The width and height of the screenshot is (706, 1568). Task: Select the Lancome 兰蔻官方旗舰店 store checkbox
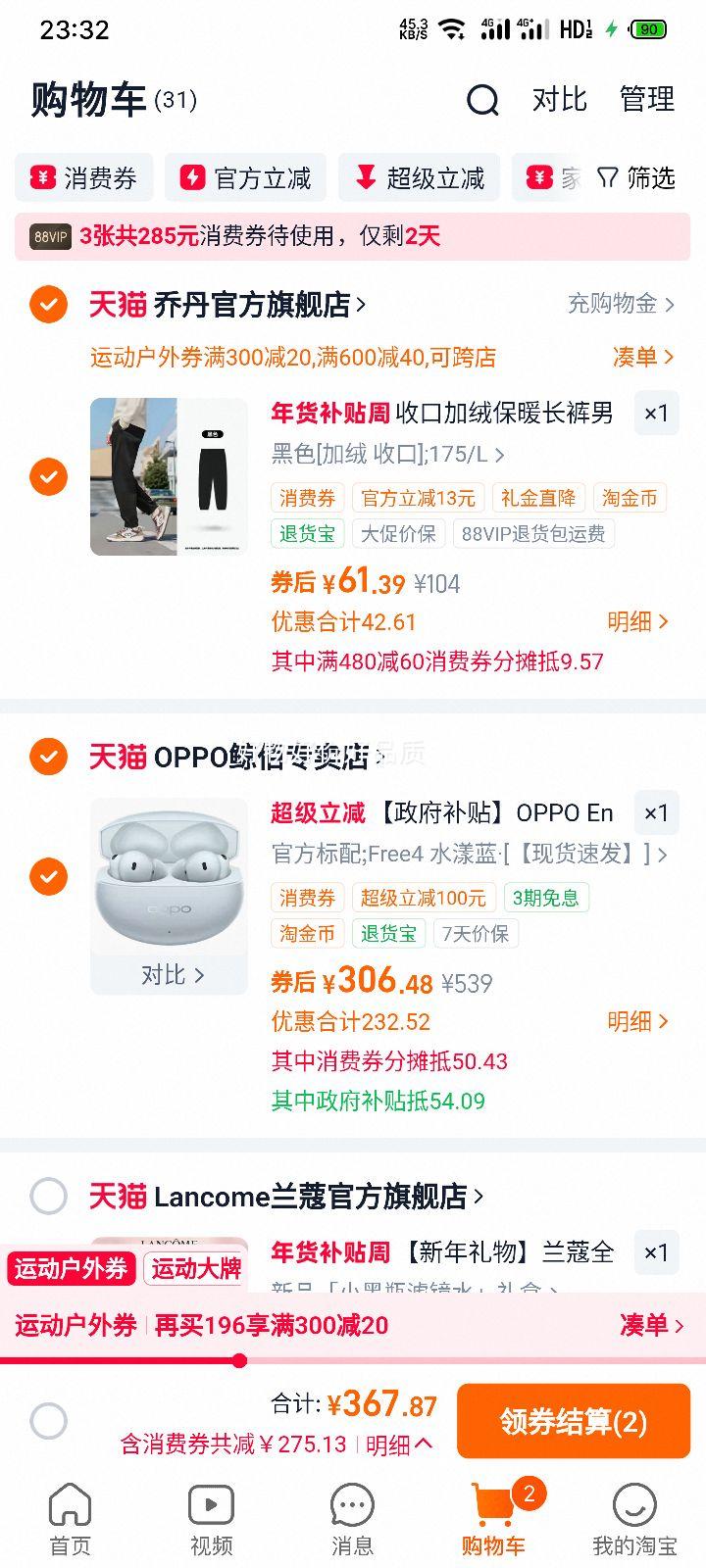click(x=48, y=1197)
